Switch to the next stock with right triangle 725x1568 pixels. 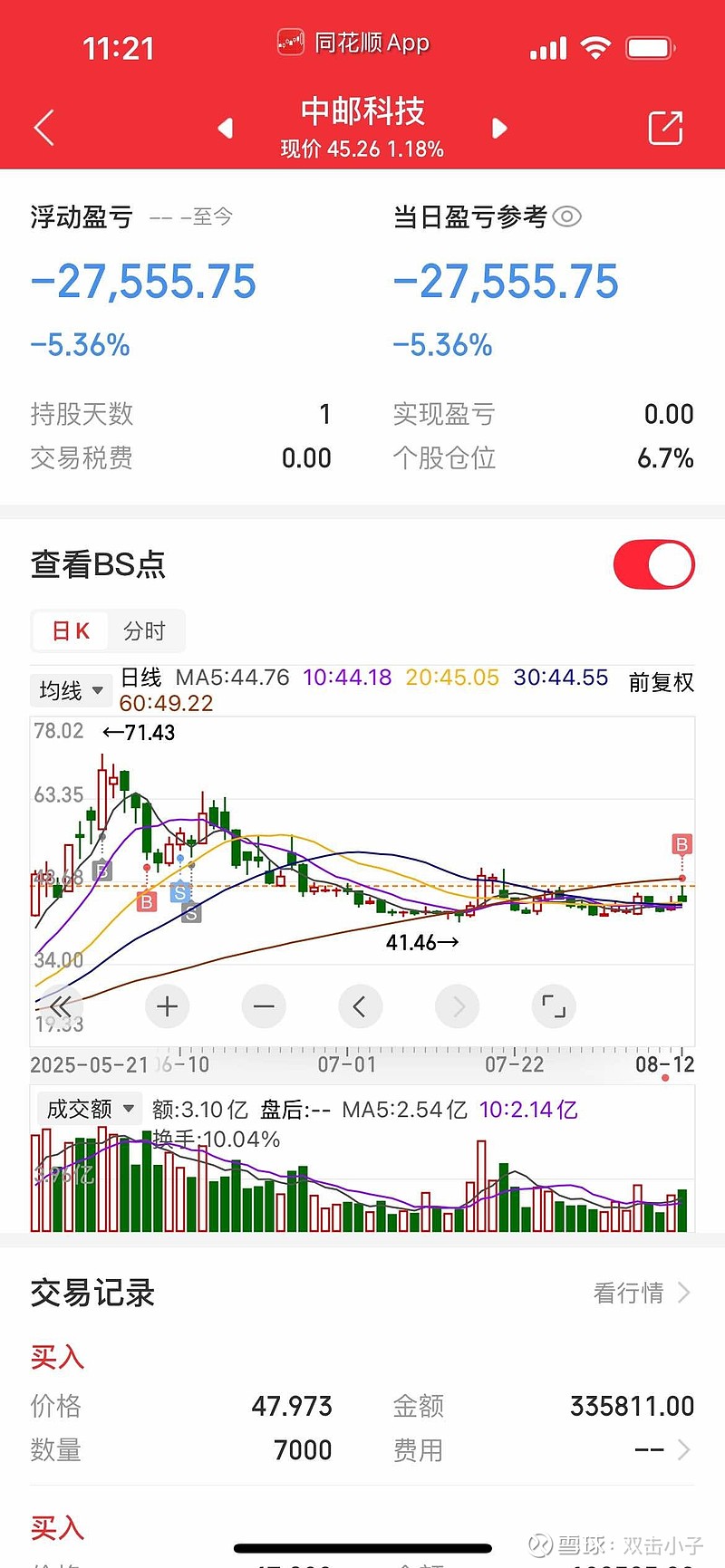click(x=498, y=129)
